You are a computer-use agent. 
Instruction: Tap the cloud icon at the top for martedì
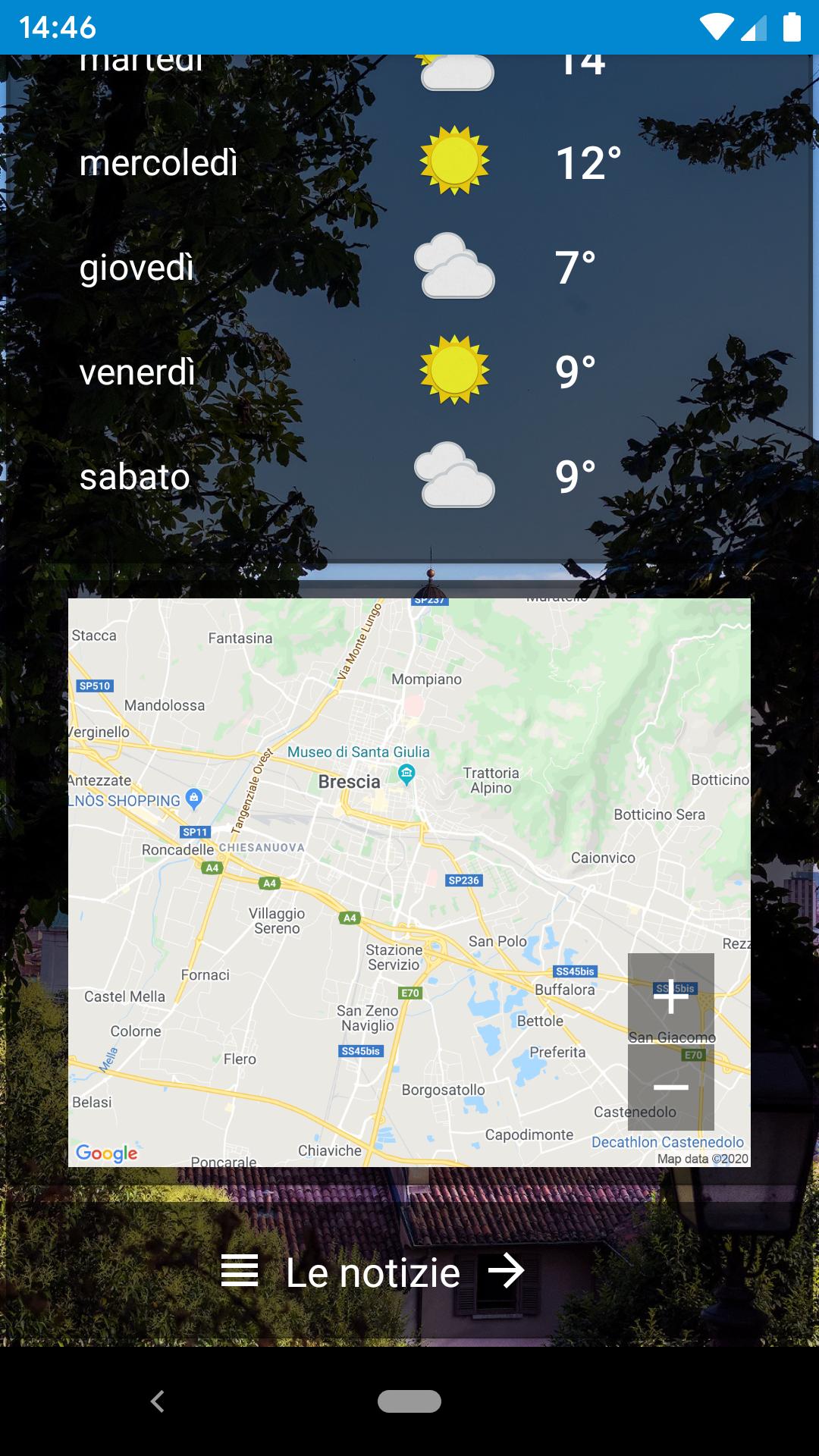coord(455,72)
